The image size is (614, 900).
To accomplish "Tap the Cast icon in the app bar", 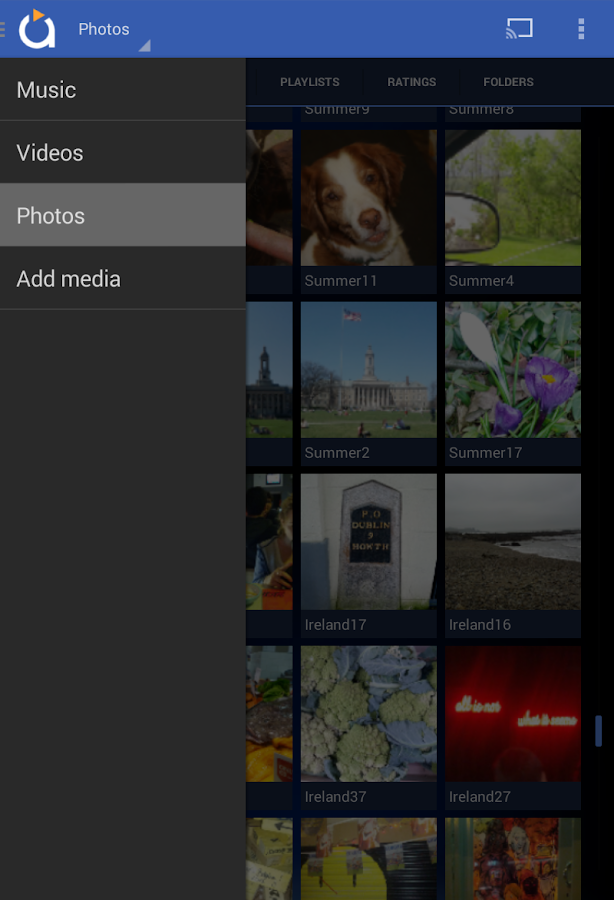I will [519, 29].
